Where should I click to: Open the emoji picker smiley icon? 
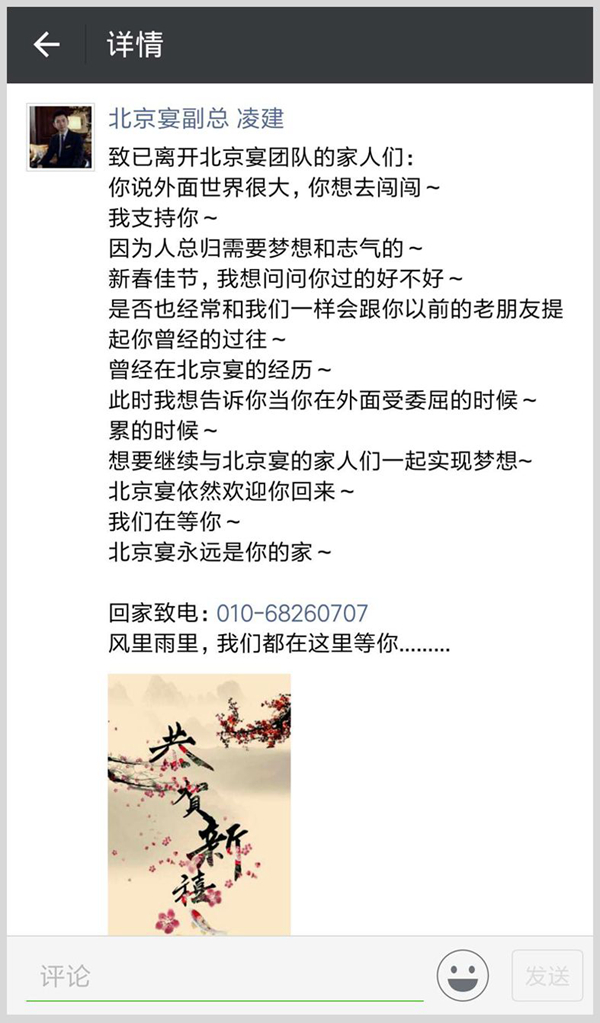(x=463, y=975)
